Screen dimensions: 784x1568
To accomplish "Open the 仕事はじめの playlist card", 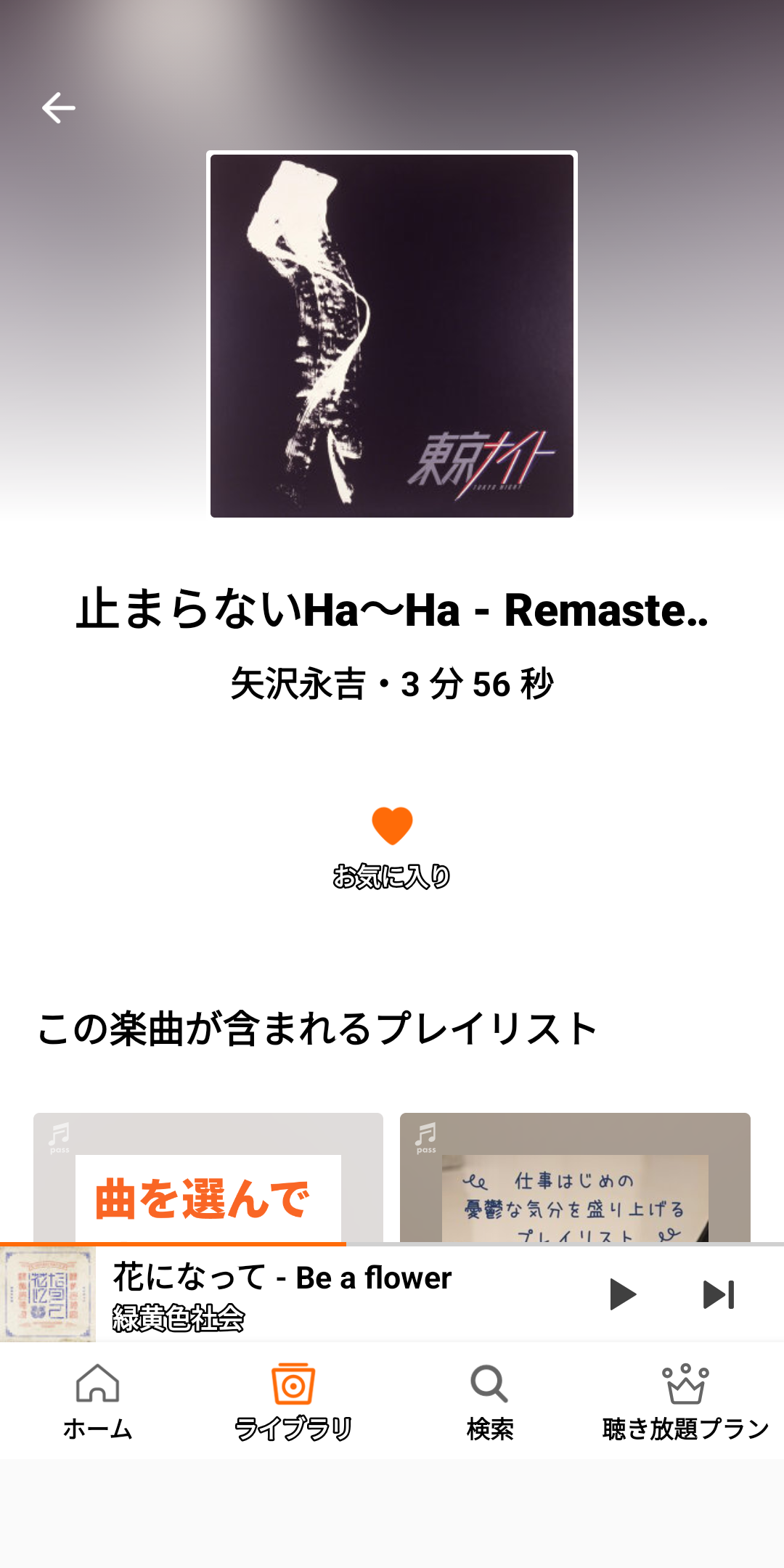I will pos(575,1177).
